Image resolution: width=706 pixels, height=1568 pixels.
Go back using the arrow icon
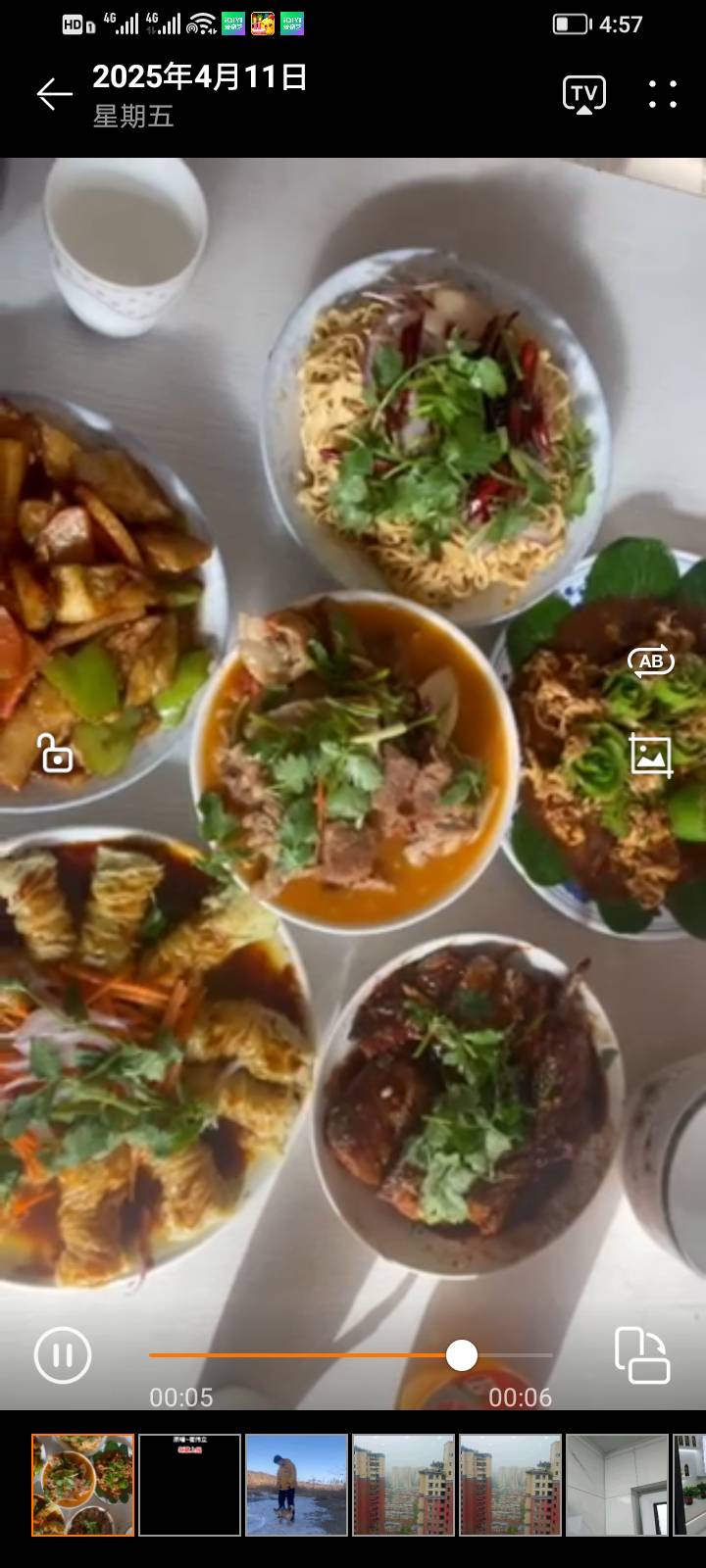point(54,94)
